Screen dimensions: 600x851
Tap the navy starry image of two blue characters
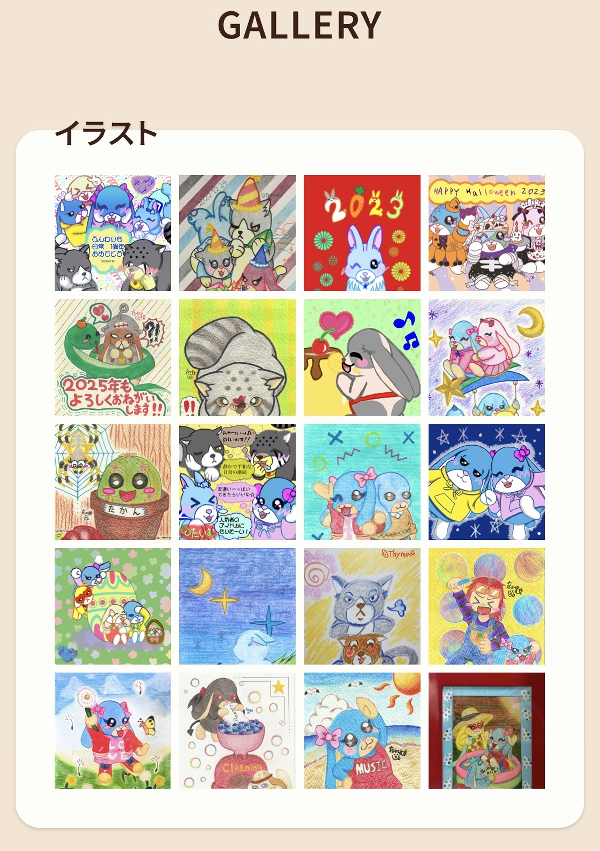pos(487,482)
